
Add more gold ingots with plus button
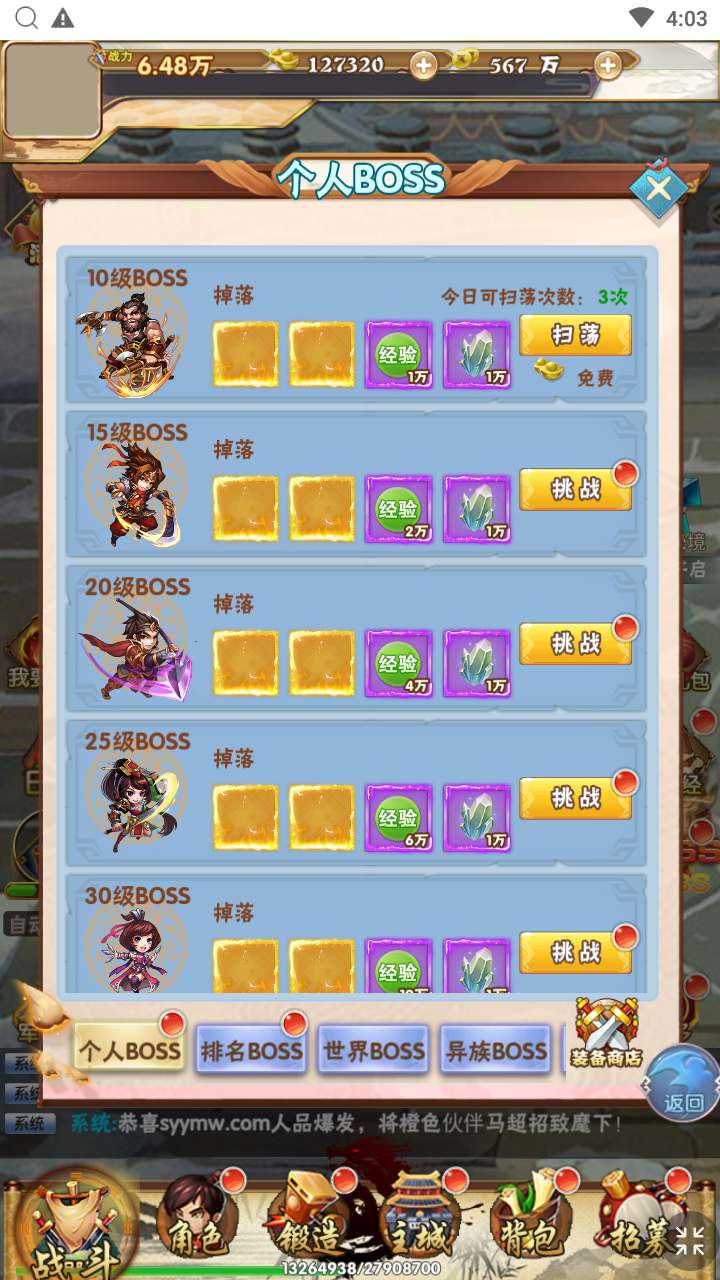point(424,66)
